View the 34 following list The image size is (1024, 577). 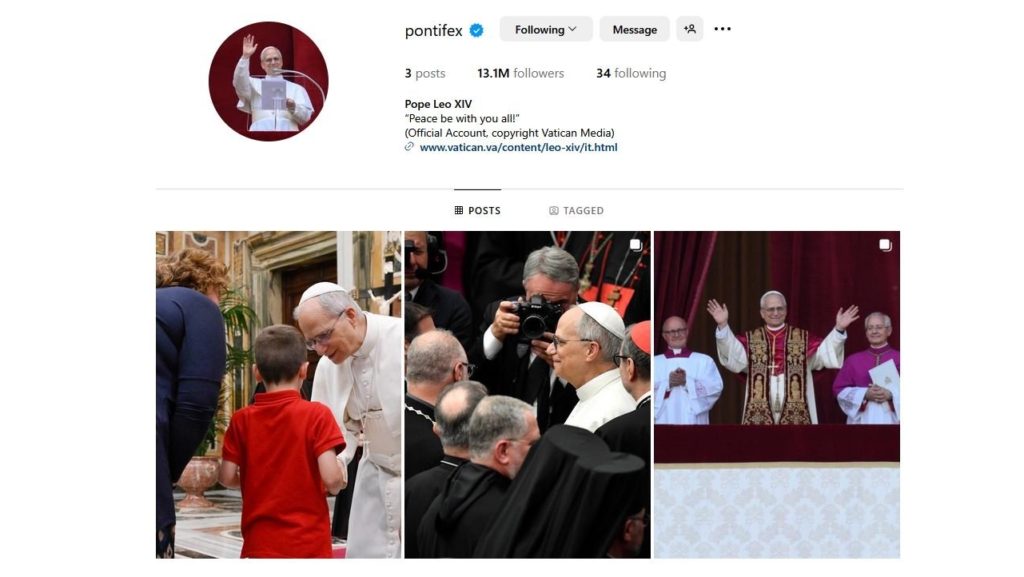630,73
